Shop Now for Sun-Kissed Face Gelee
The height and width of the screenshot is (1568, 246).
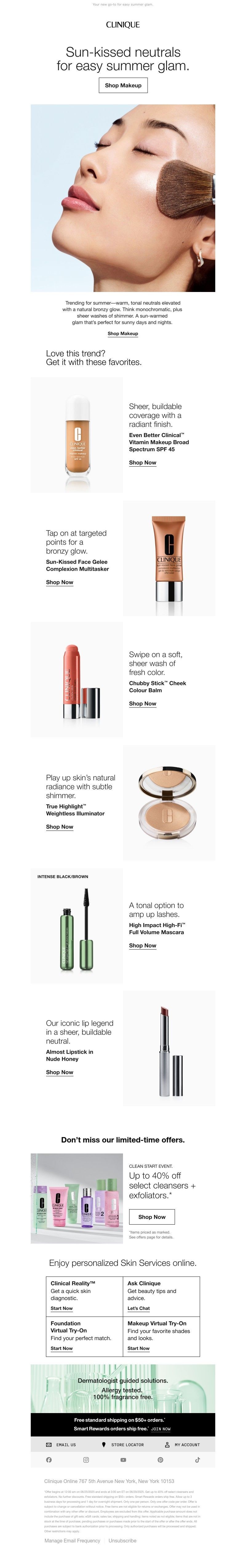(x=60, y=582)
